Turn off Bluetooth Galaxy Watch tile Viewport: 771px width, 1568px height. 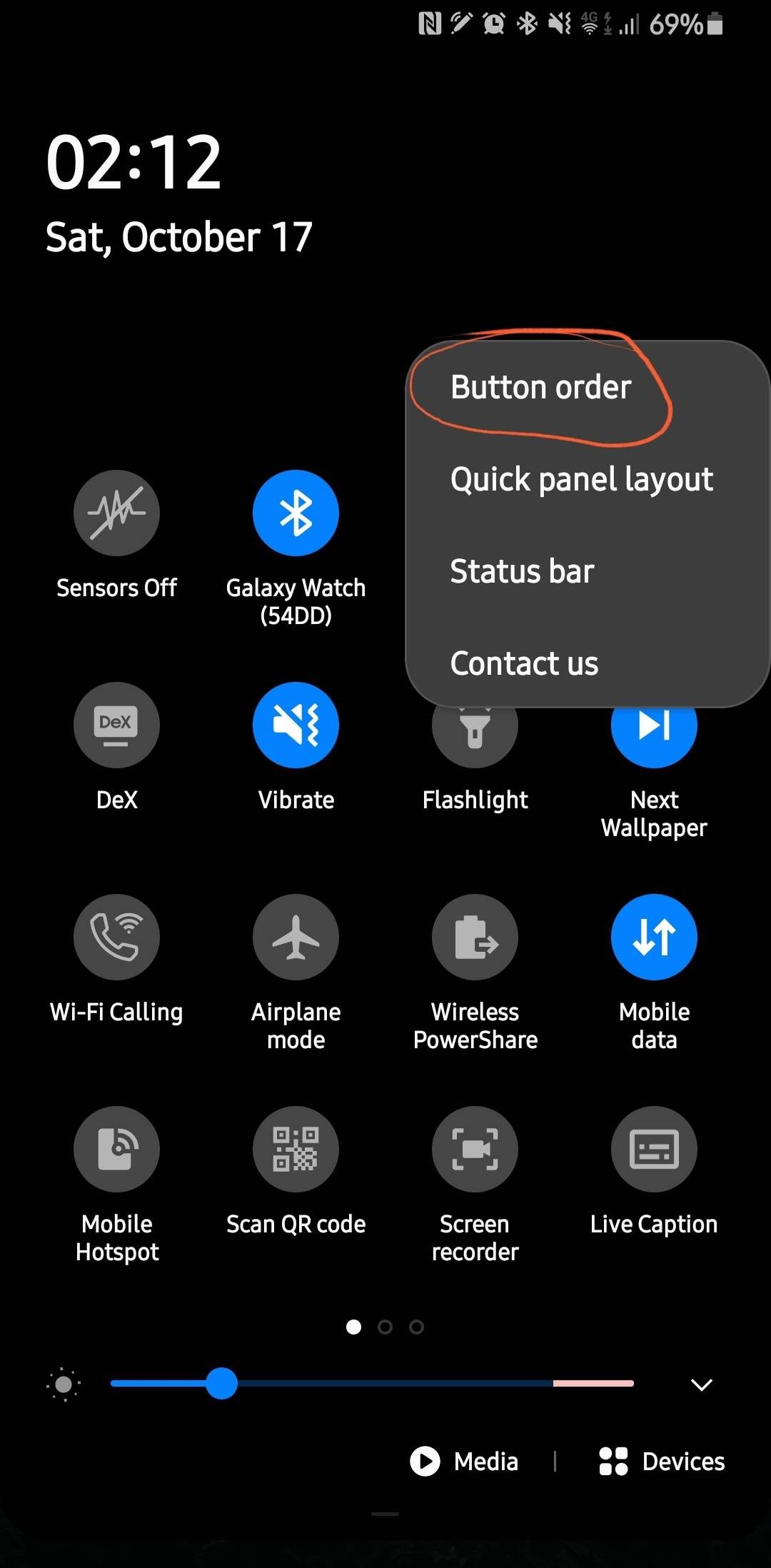296,513
